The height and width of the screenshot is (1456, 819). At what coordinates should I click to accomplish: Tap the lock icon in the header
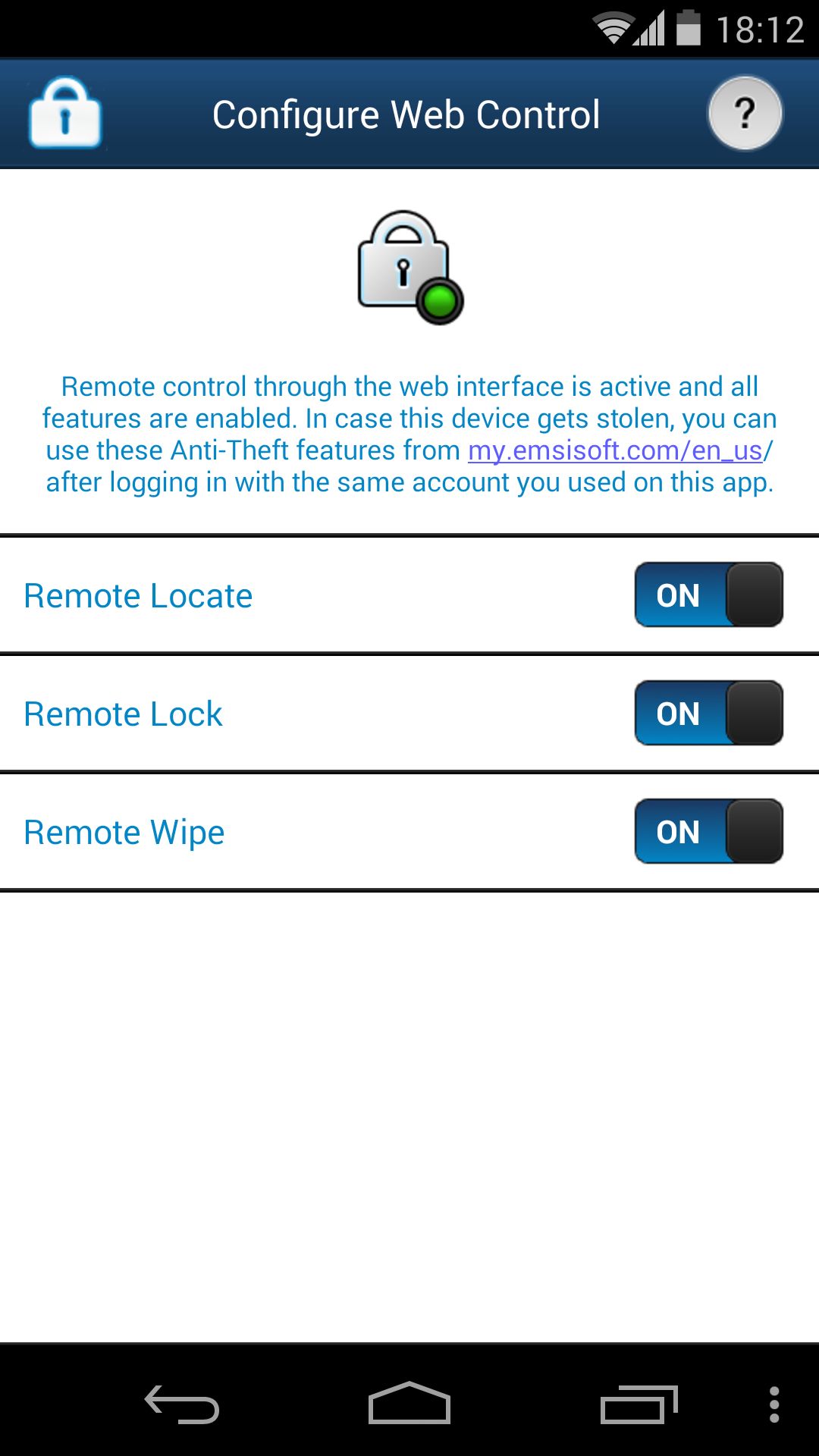coord(65,113)
